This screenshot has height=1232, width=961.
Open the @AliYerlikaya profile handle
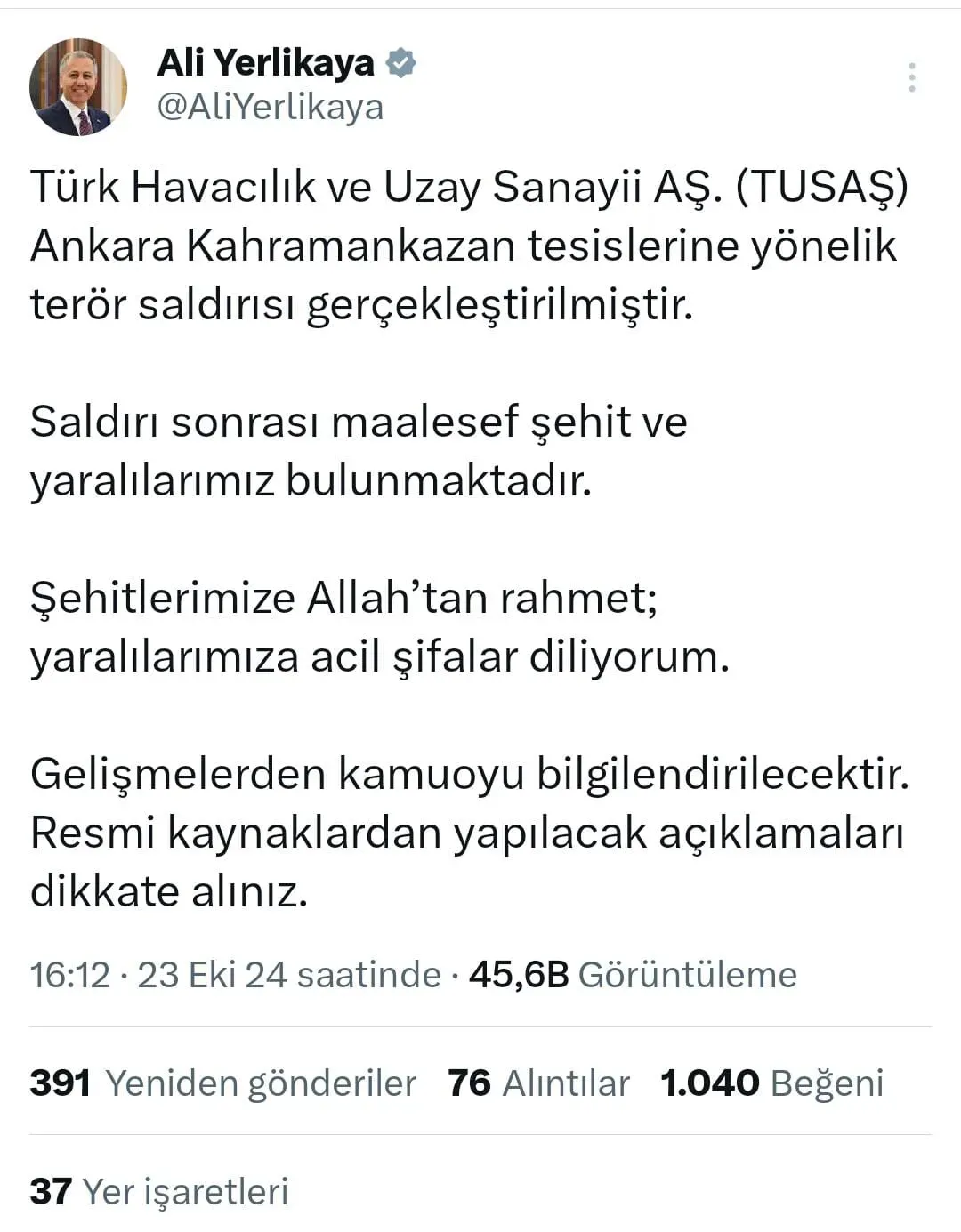270,108
